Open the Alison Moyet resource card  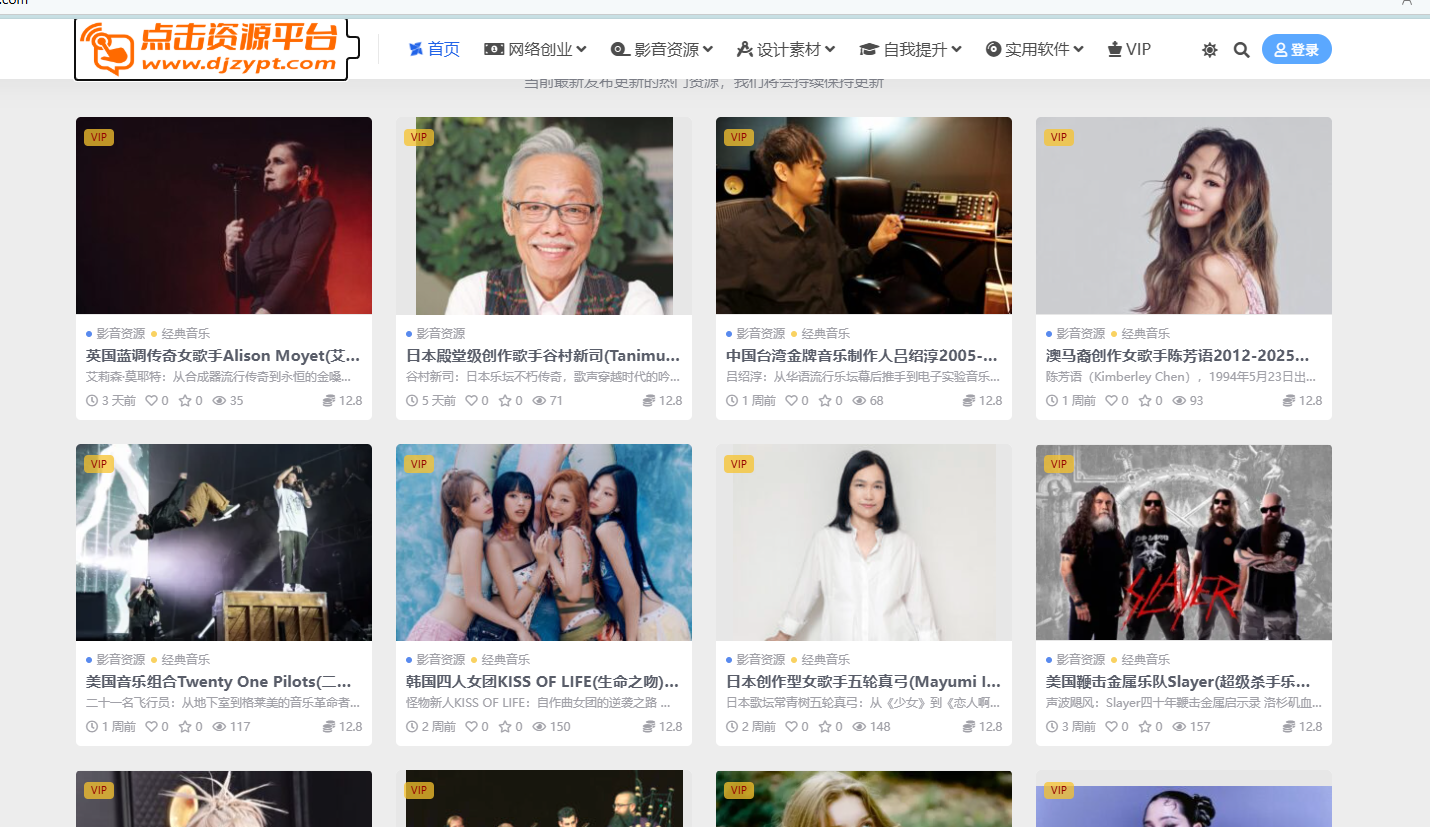pos(223,355)
